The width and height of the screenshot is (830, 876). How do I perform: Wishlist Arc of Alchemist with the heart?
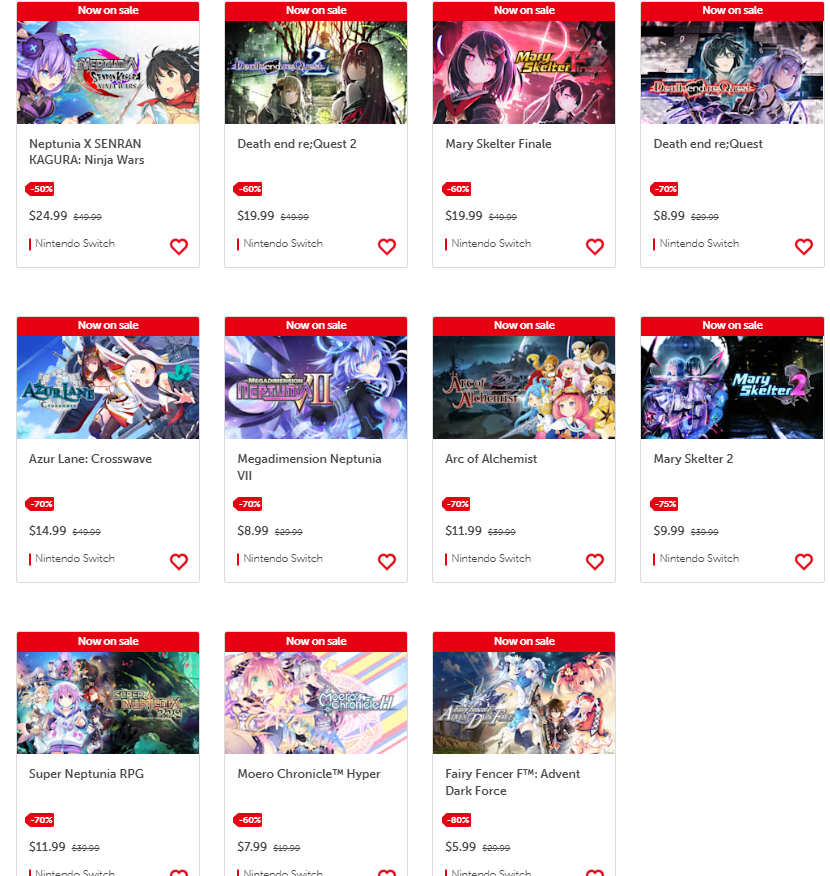[x=595, y=561]
